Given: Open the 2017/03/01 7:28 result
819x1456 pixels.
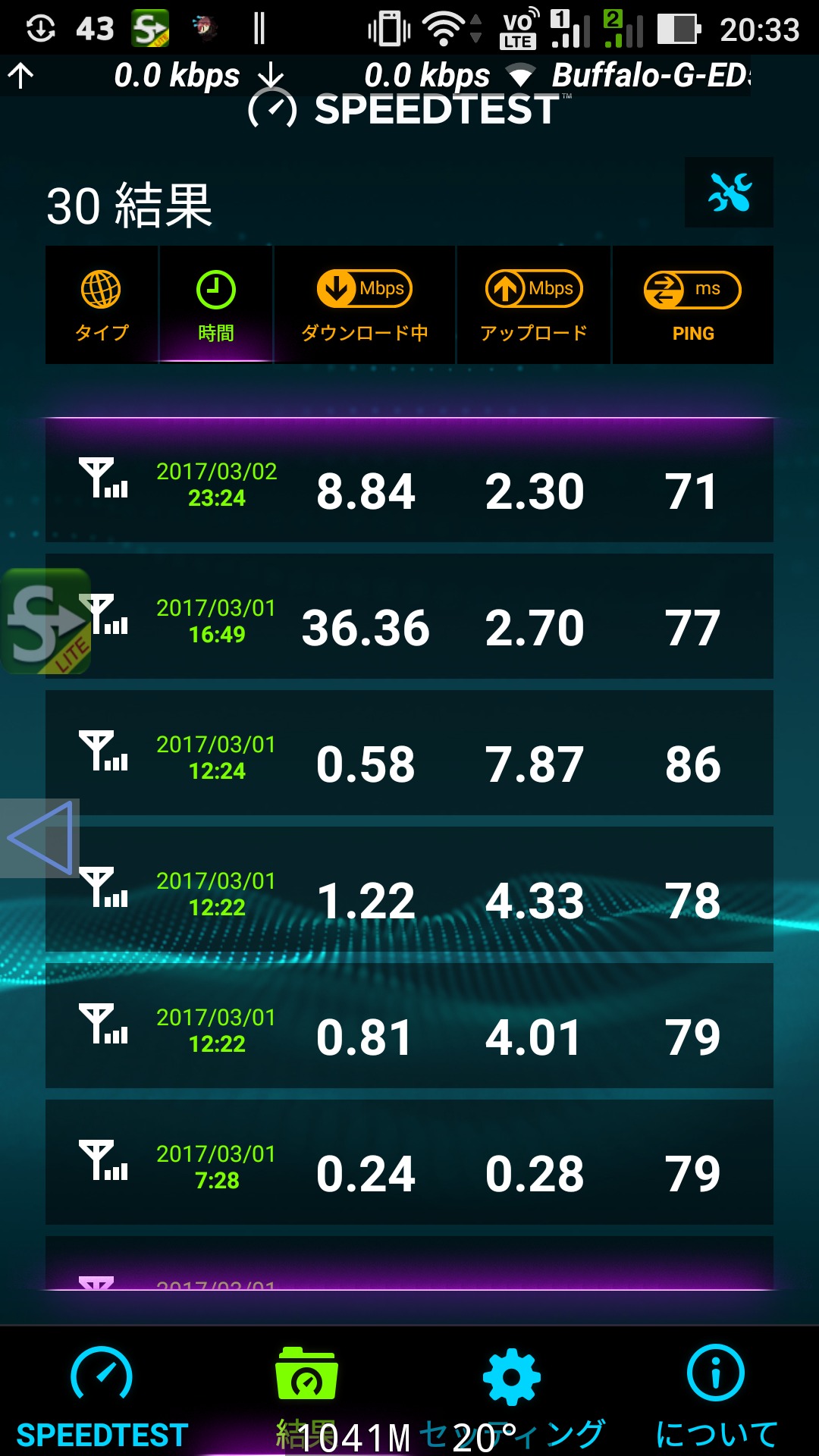Looking at the screenshot, I should pos(409,1162).
